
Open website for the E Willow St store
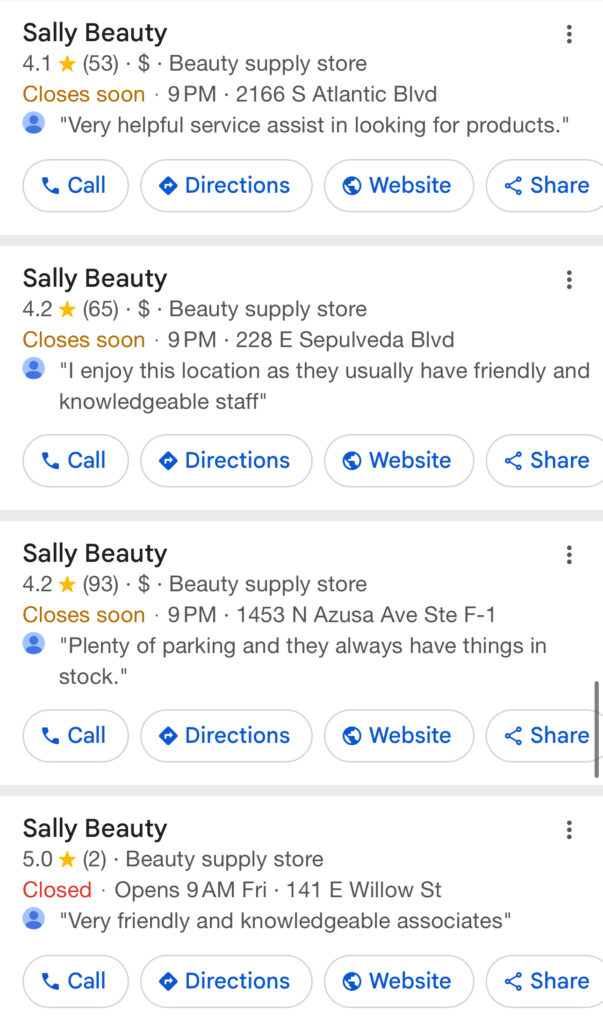coord(398,981)
